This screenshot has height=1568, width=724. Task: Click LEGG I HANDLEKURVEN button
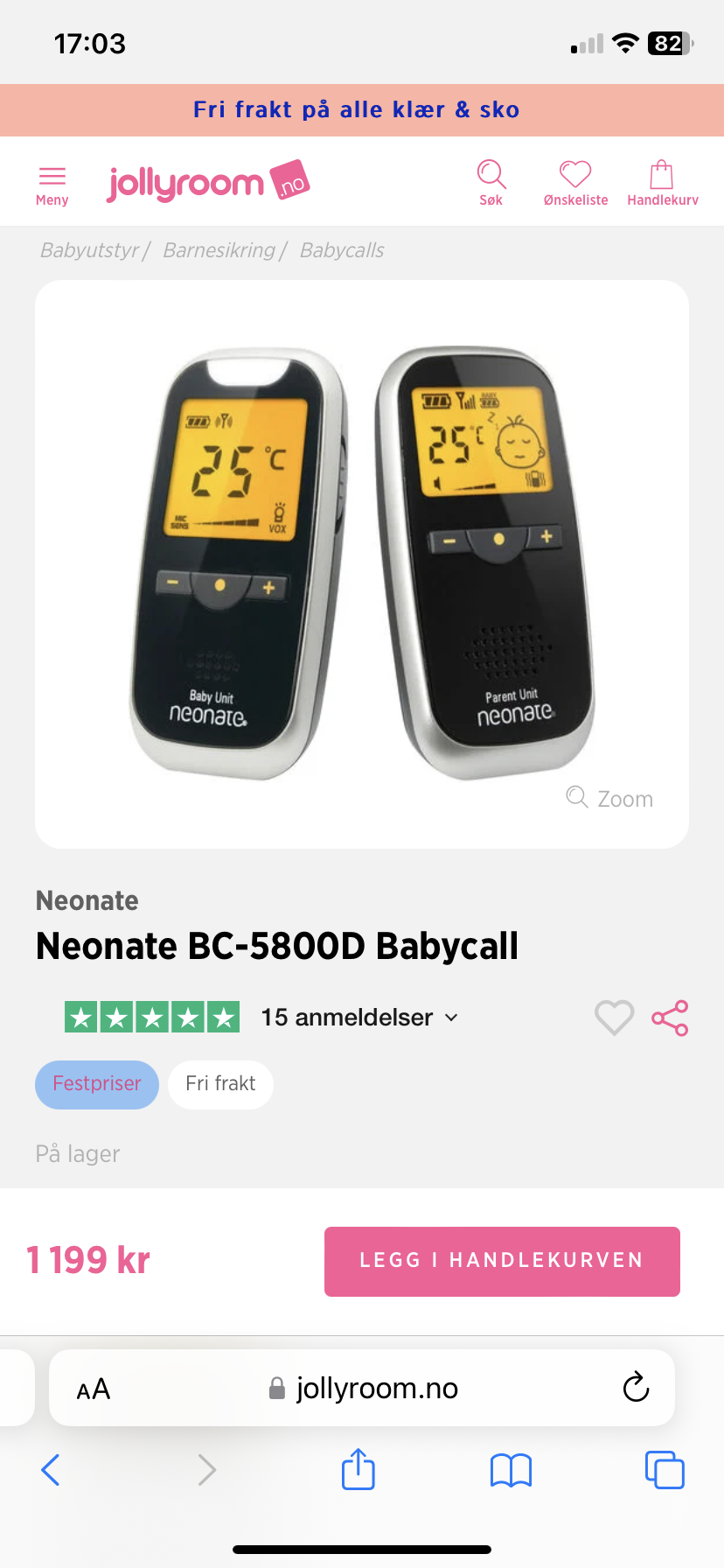(501, 1261)
